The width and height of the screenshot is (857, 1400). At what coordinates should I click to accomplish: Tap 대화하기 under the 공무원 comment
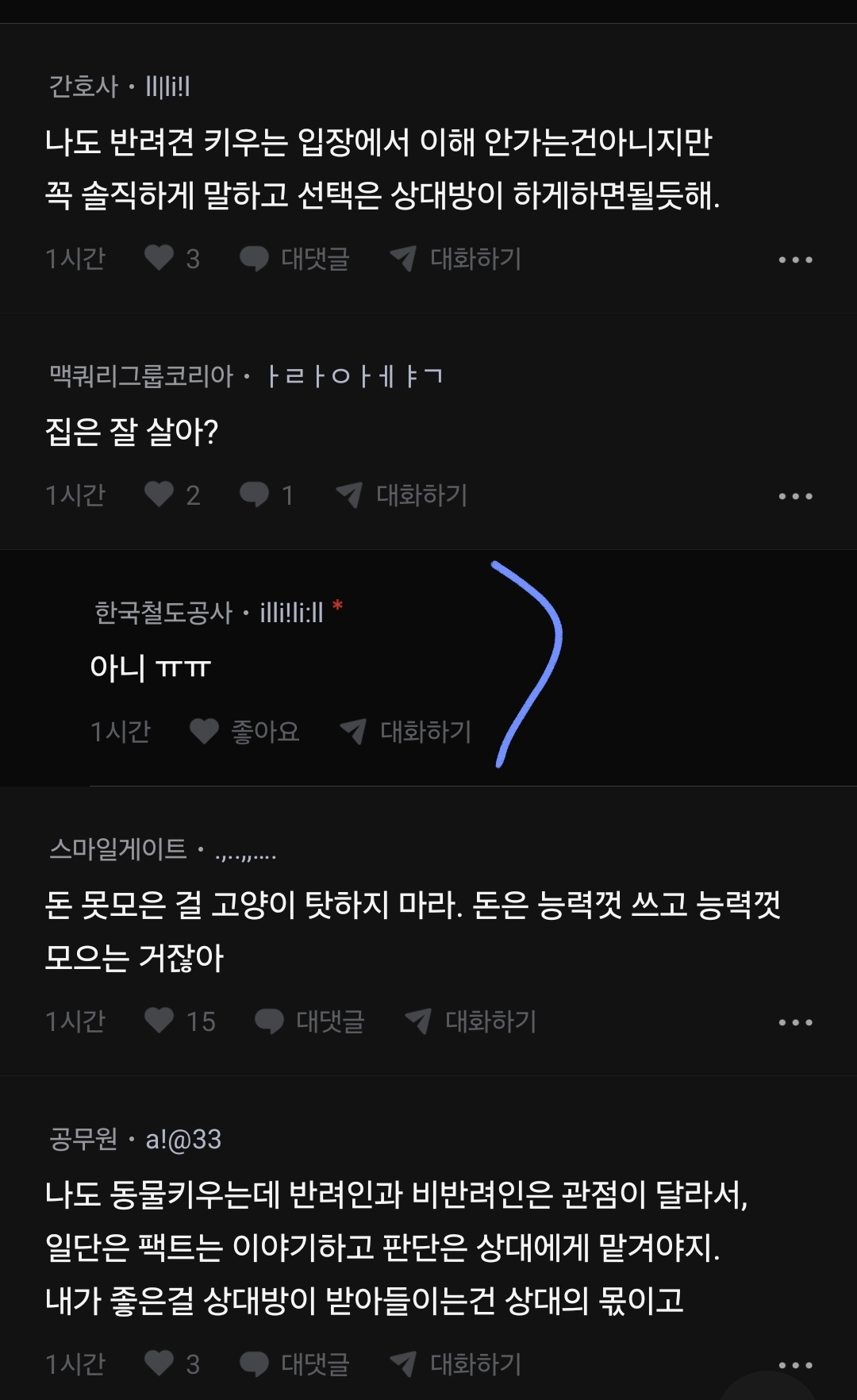(x=456, y=1363)
